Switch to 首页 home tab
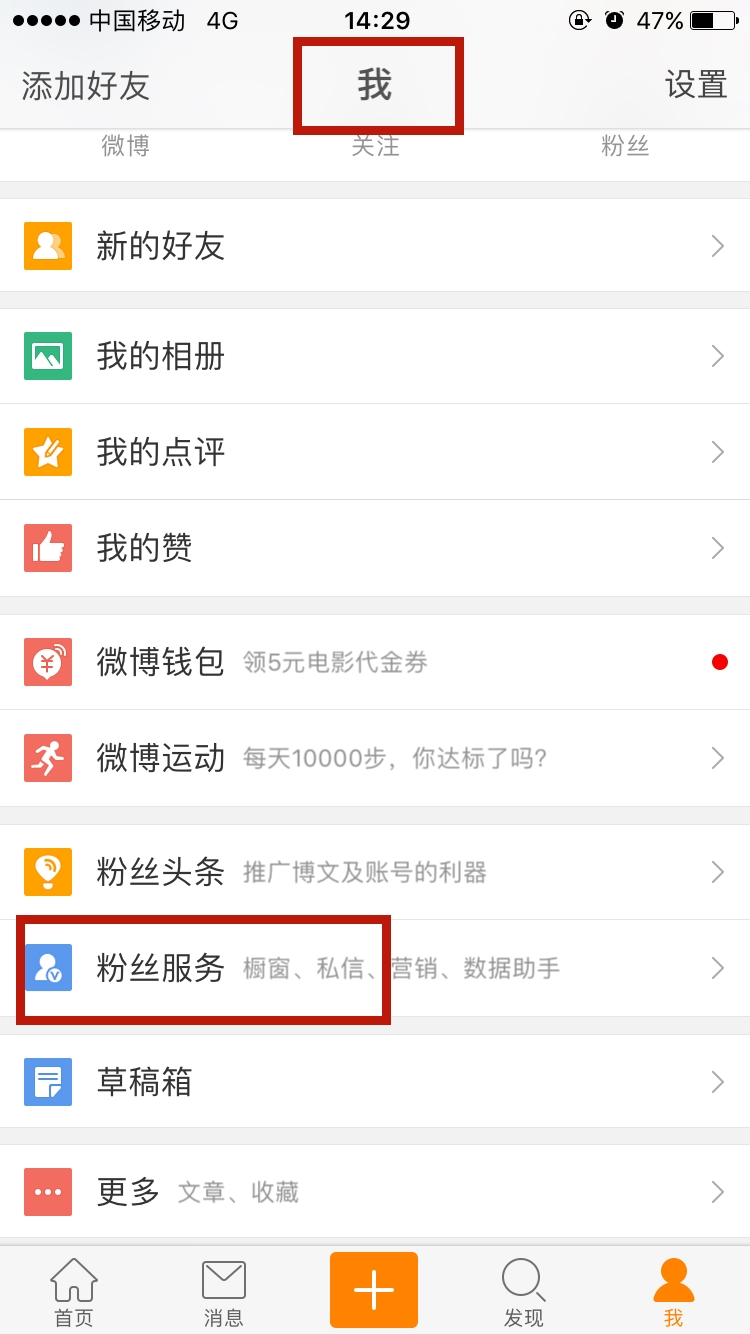This screenshot has height=1334, width=750. [74, 1291]
